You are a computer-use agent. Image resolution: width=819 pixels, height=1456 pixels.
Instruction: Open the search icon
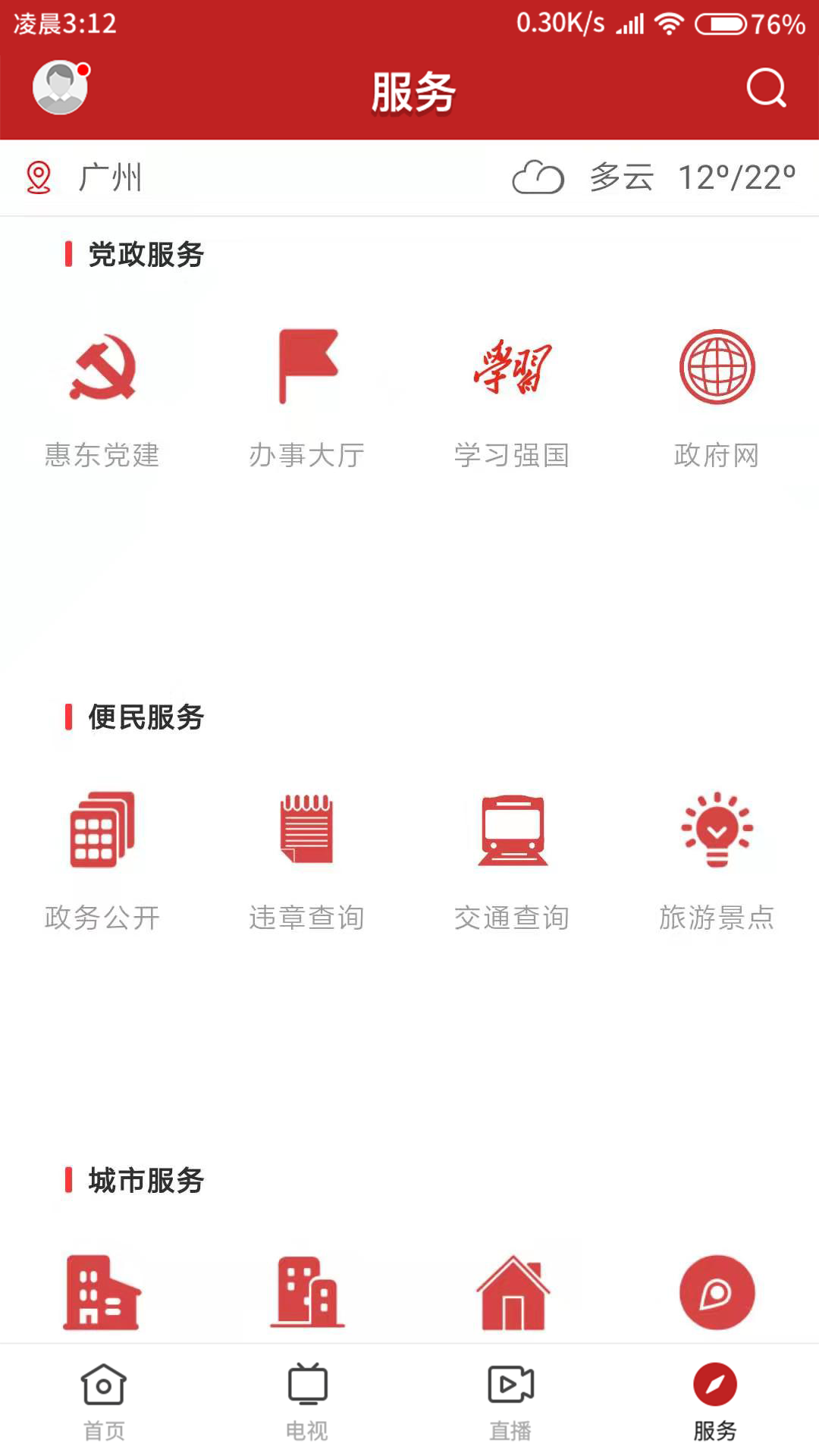[766, 88]
